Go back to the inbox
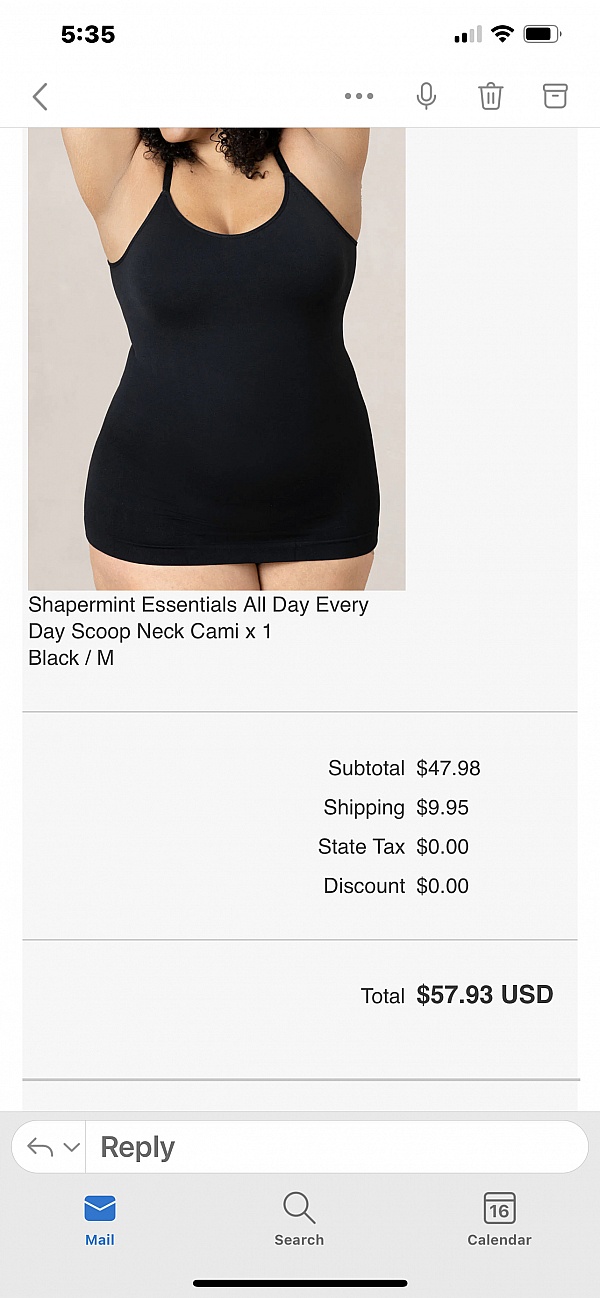This screenshot has width=600, height=1298. coord(40,97)
